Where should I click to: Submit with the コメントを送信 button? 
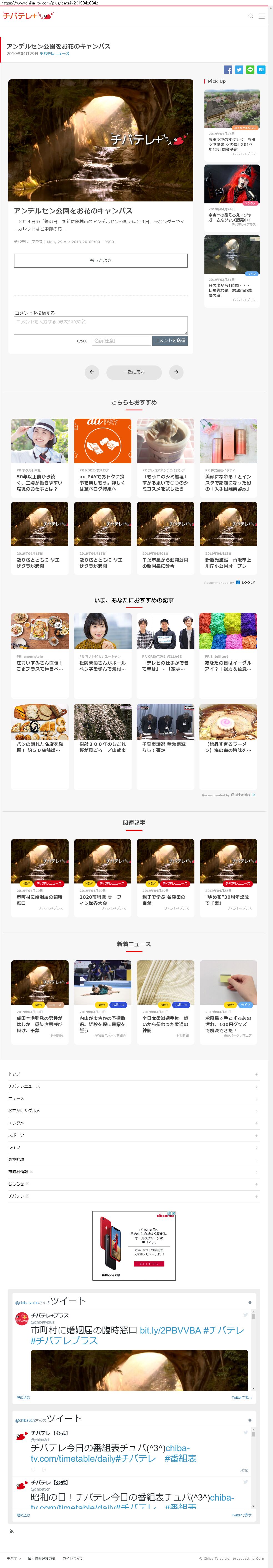click(169, 341)
